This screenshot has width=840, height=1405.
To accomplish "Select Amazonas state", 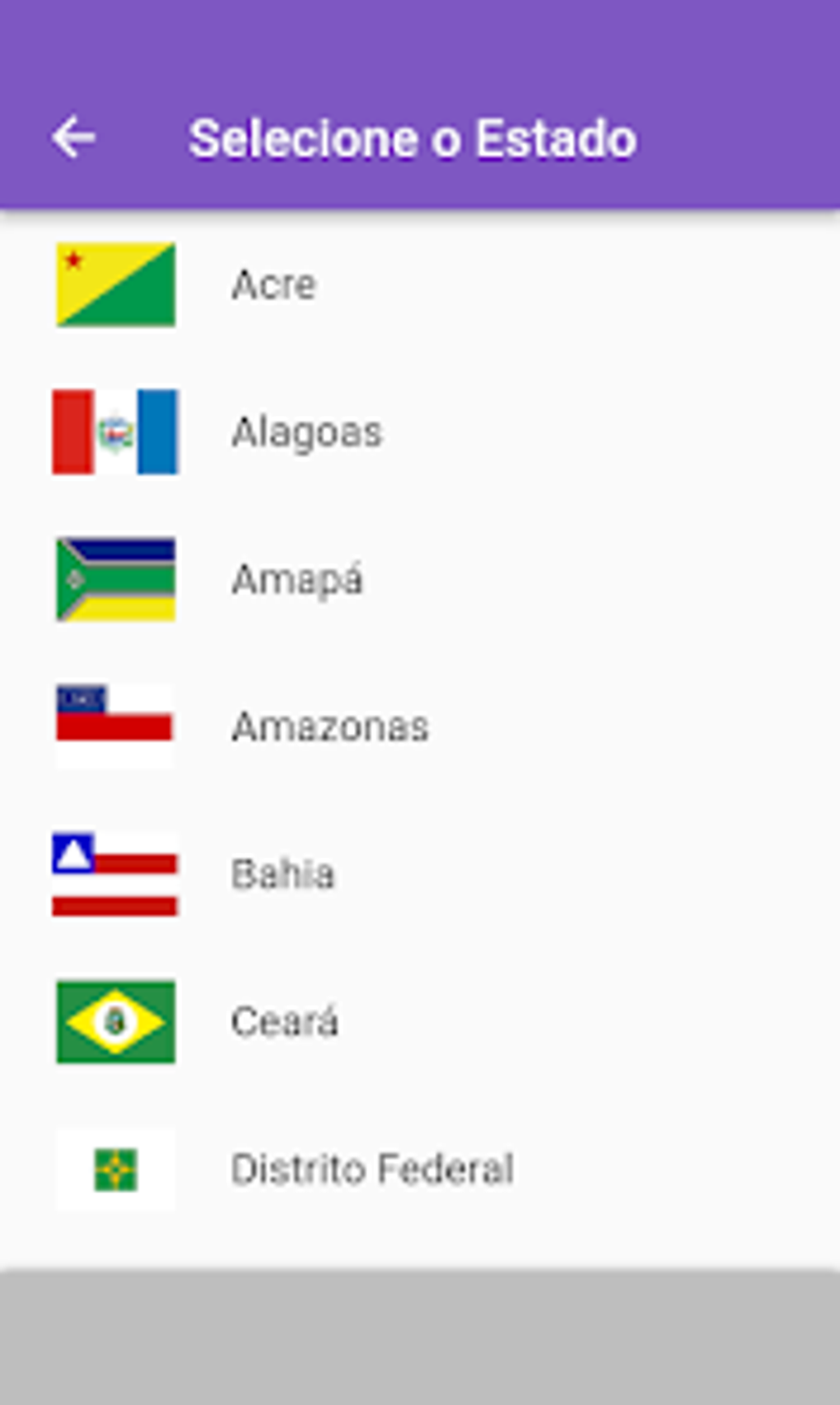I will coord(329,726).
